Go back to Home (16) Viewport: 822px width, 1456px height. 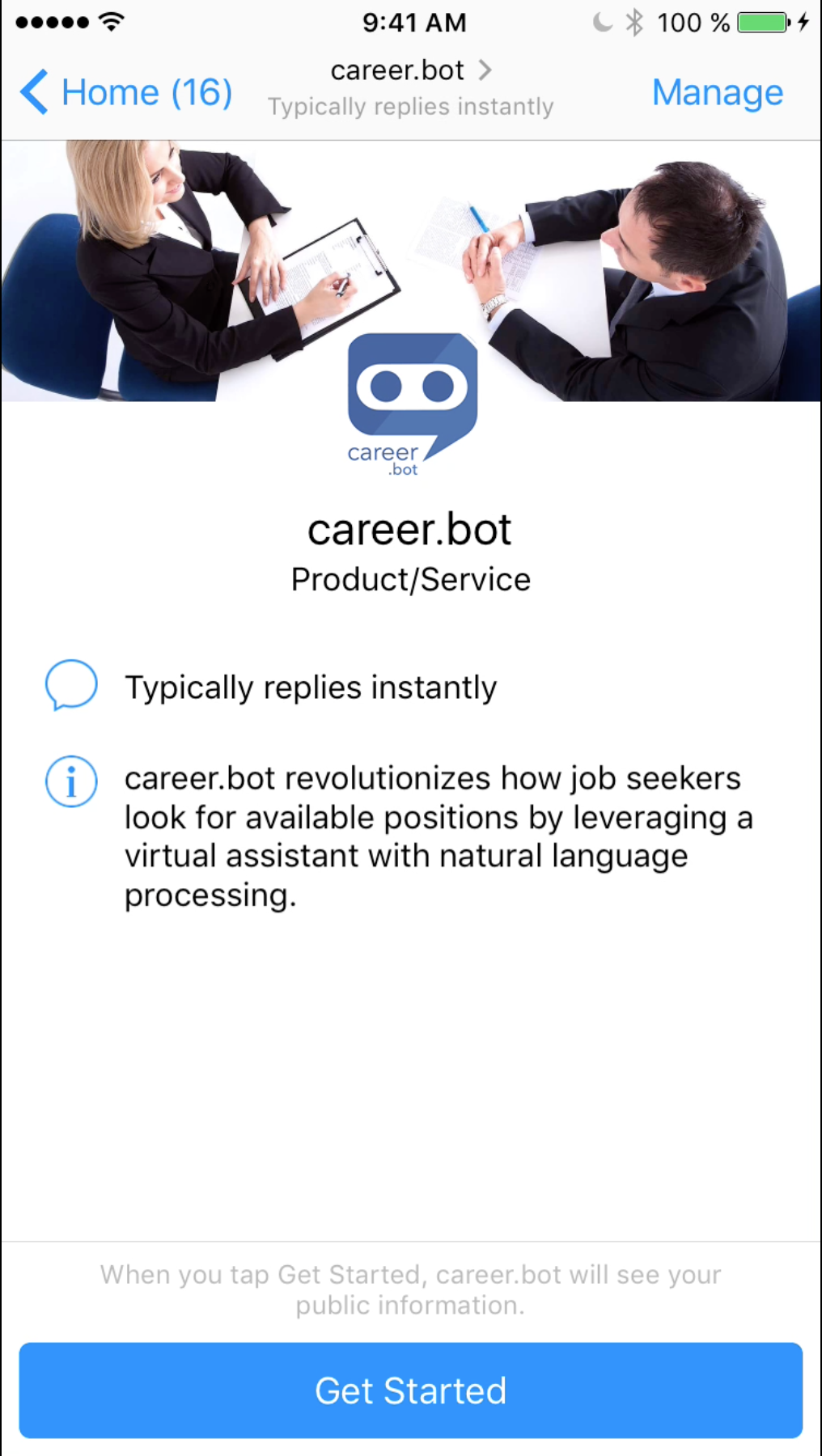pos(127,92)
